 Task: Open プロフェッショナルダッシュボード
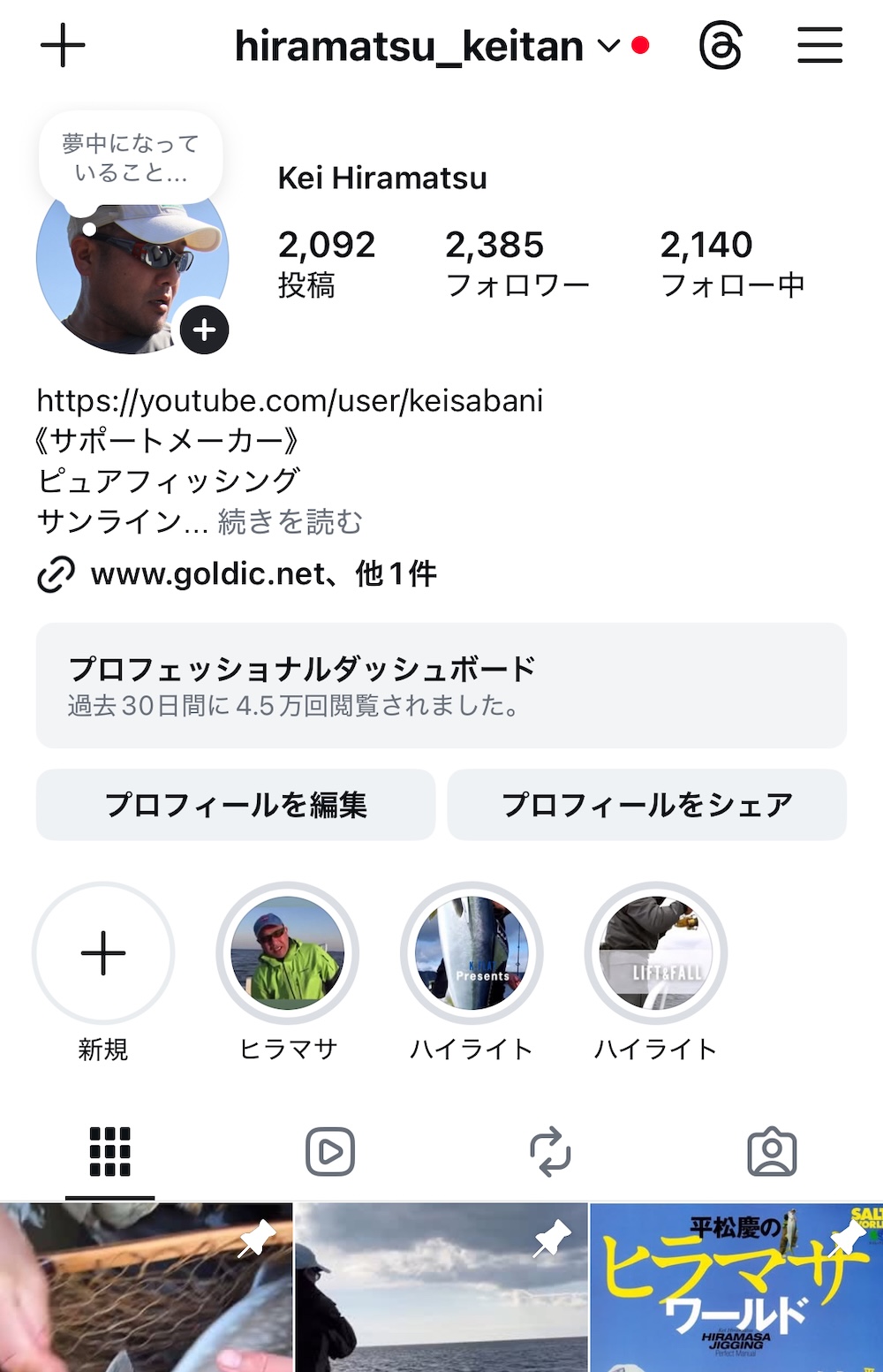click(441, 686)
